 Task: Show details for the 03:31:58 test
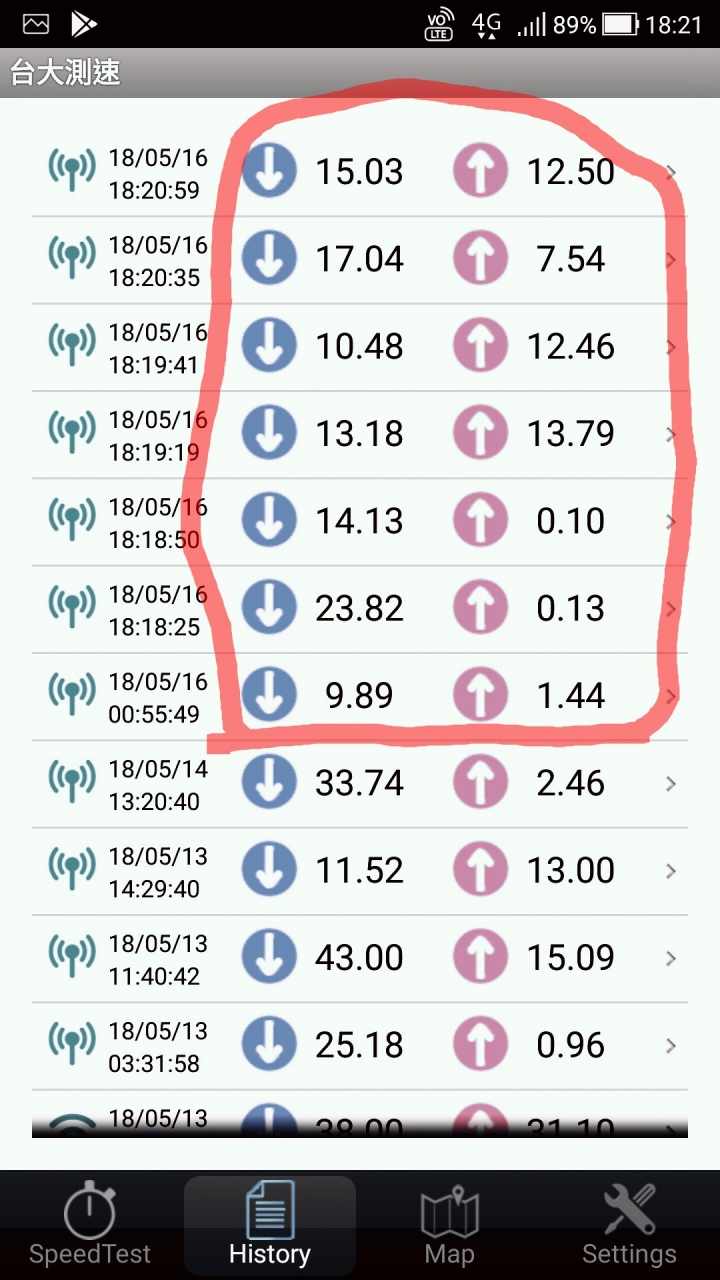coord(360,1046)
